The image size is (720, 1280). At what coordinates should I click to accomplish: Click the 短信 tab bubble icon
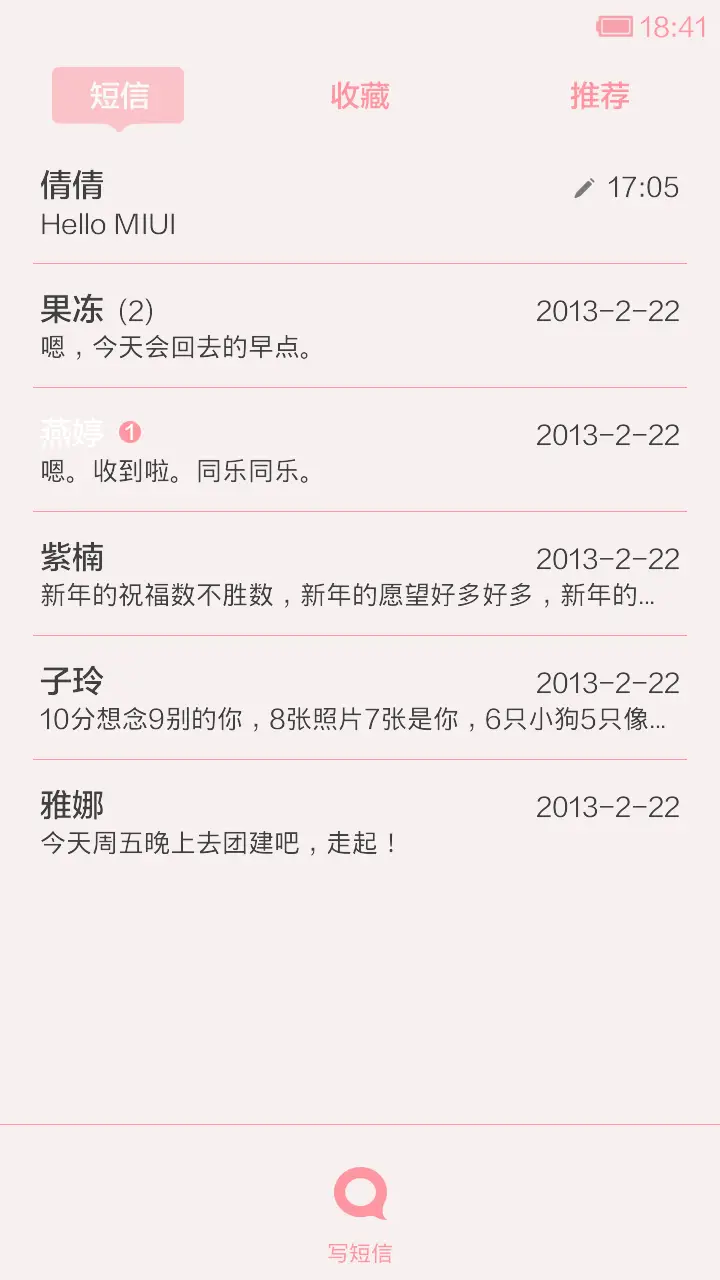118,95
